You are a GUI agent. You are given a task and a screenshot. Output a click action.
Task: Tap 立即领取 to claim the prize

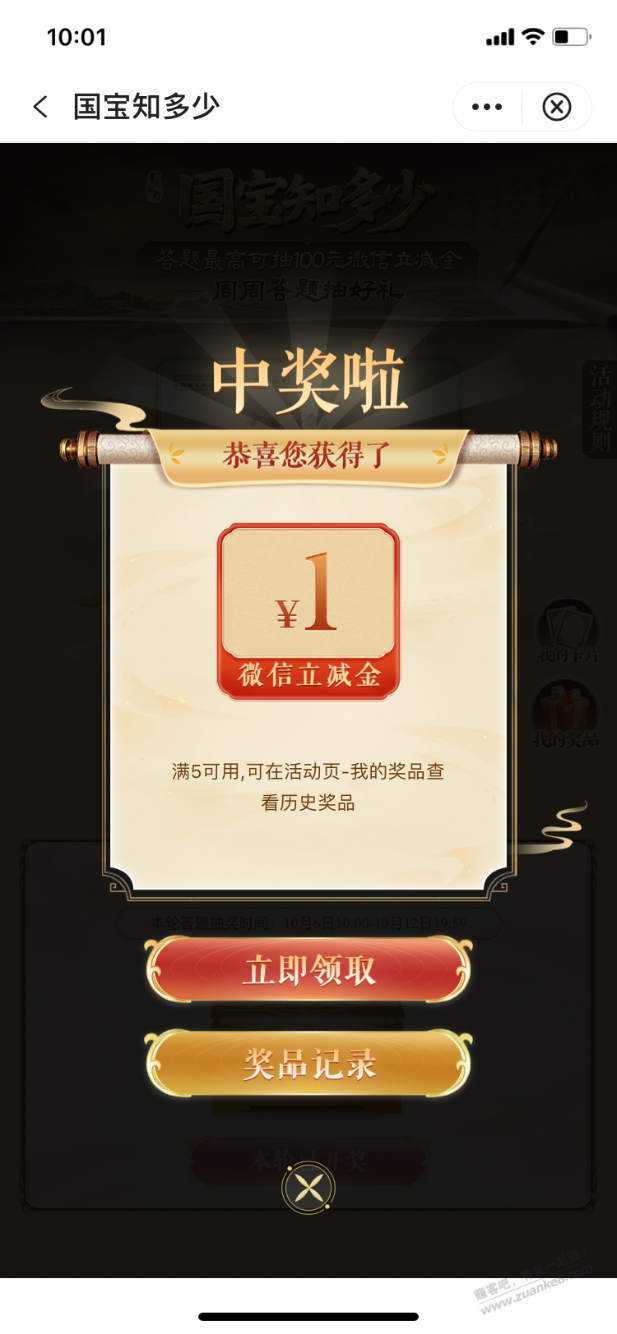coord(308,970)
